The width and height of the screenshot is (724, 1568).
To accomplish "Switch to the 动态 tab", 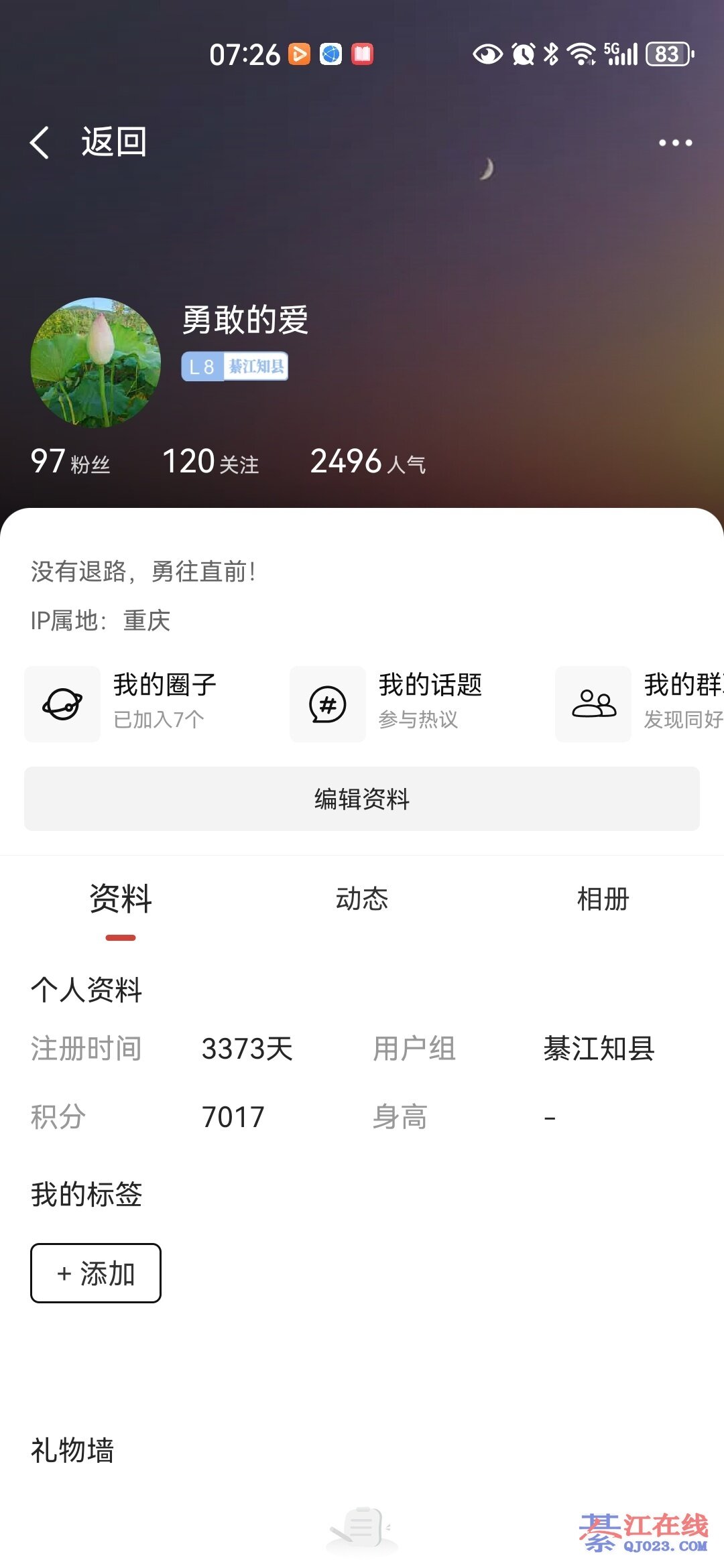I will (x=362, y=899).
